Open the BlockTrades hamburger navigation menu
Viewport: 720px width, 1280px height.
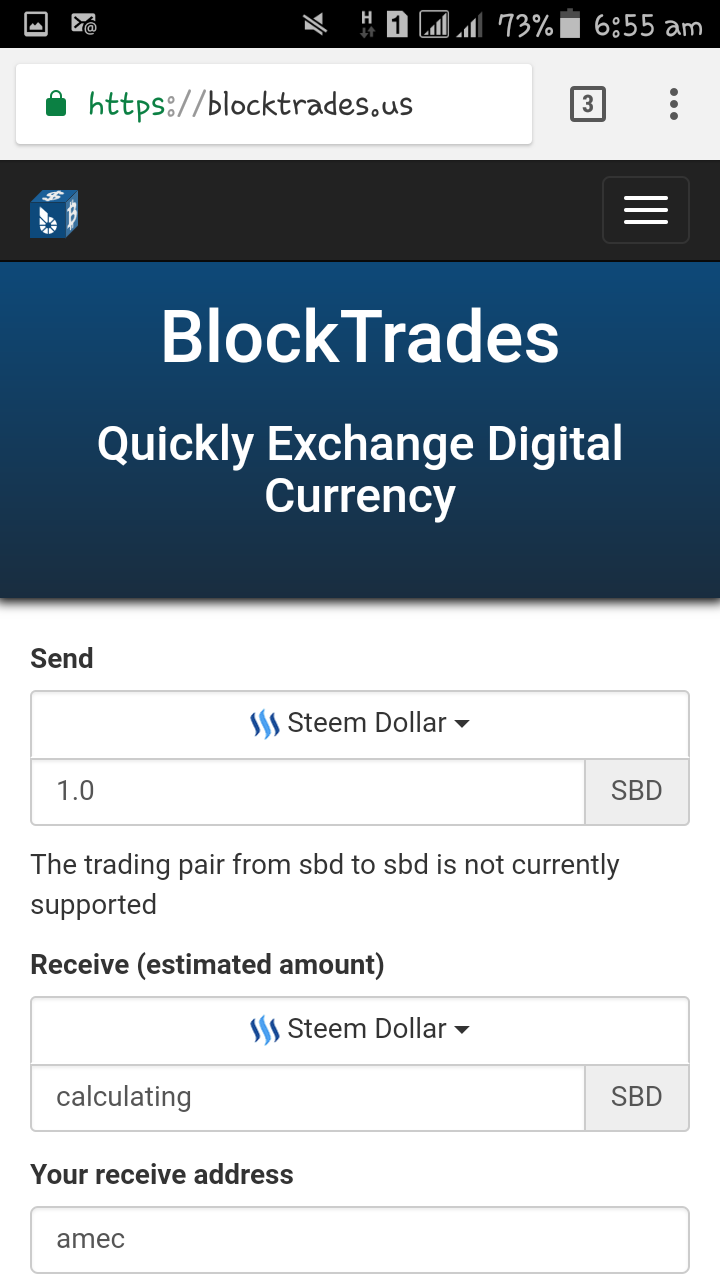(645, 210)
